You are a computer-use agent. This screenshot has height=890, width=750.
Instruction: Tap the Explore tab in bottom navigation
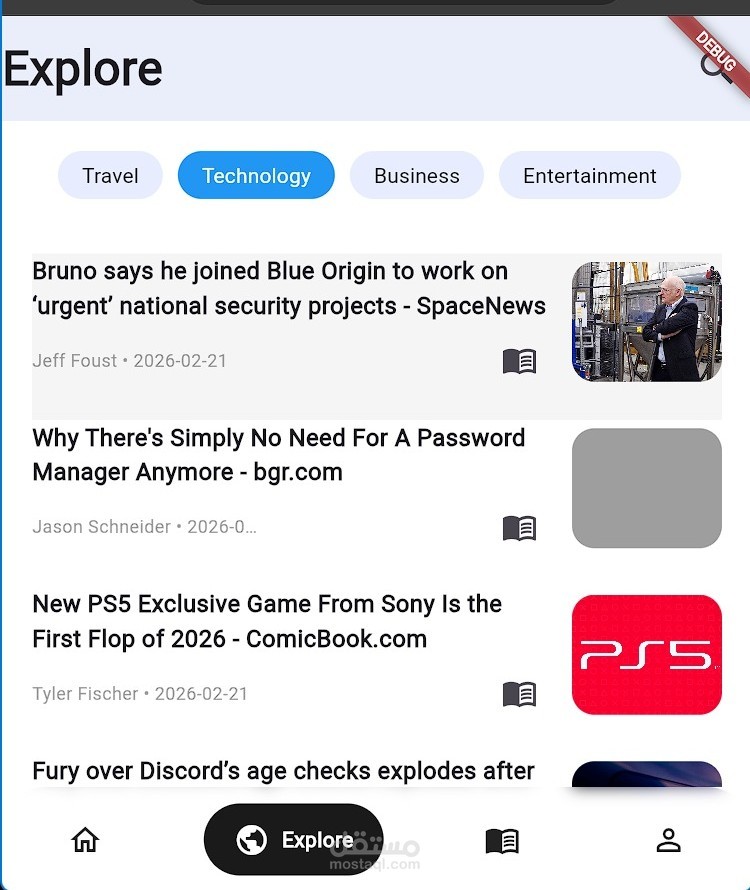click(x=294, y=840)
